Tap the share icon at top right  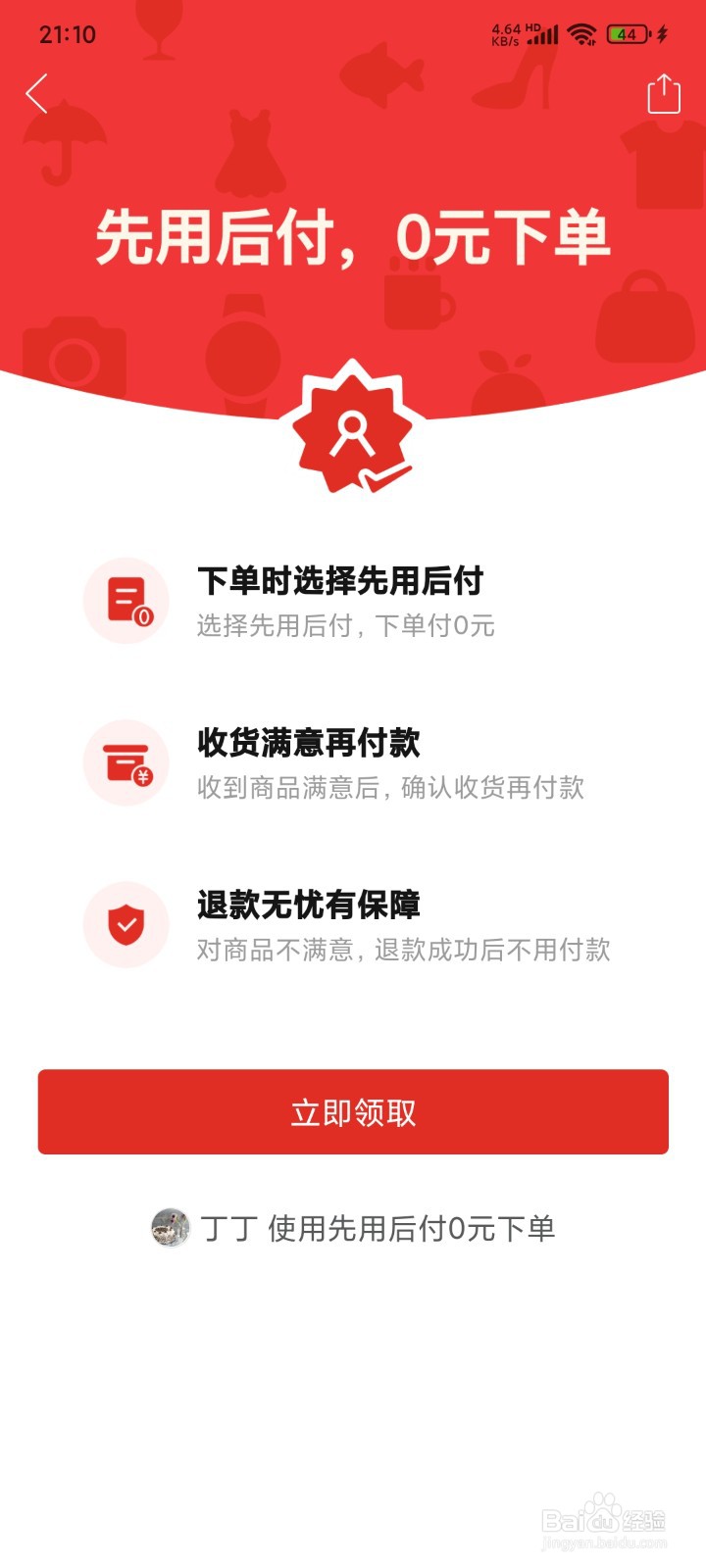click(663, 95)
